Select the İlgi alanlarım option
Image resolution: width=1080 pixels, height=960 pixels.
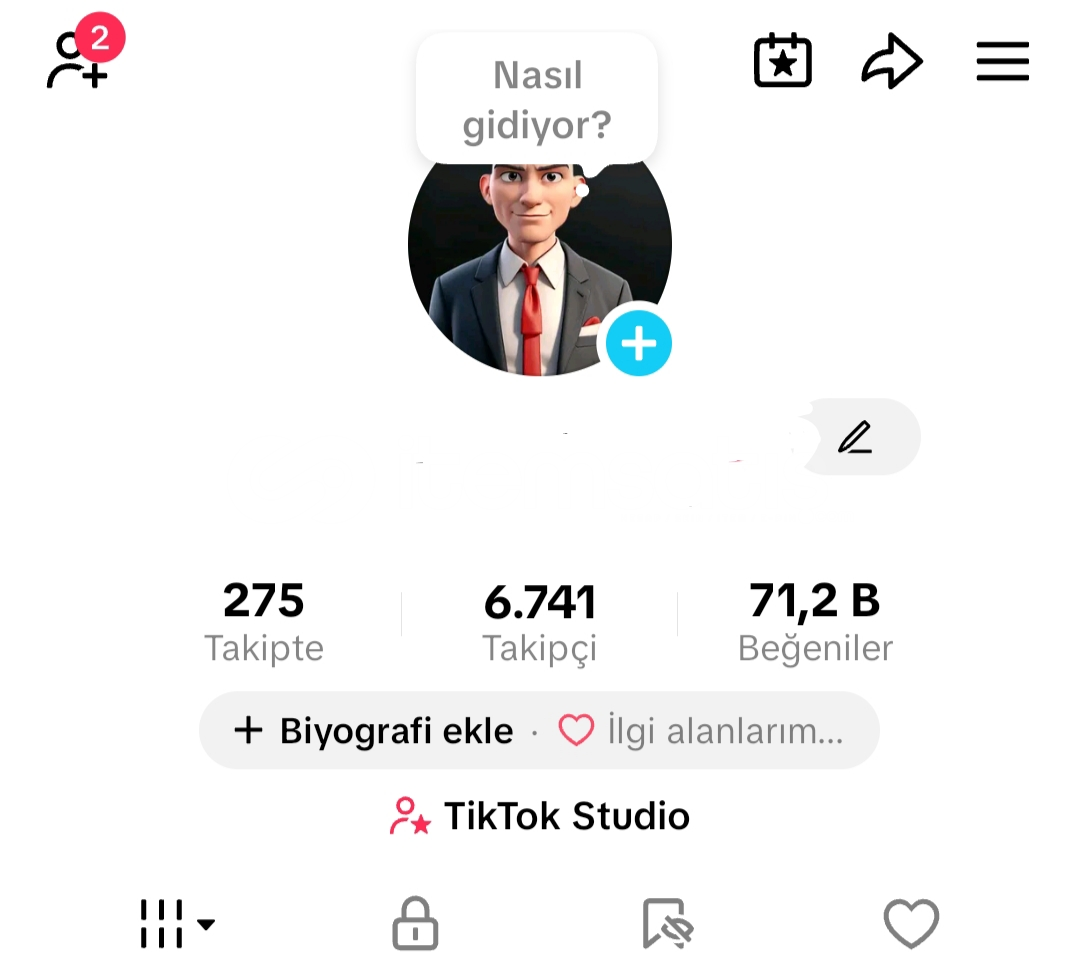click(705, 731)
